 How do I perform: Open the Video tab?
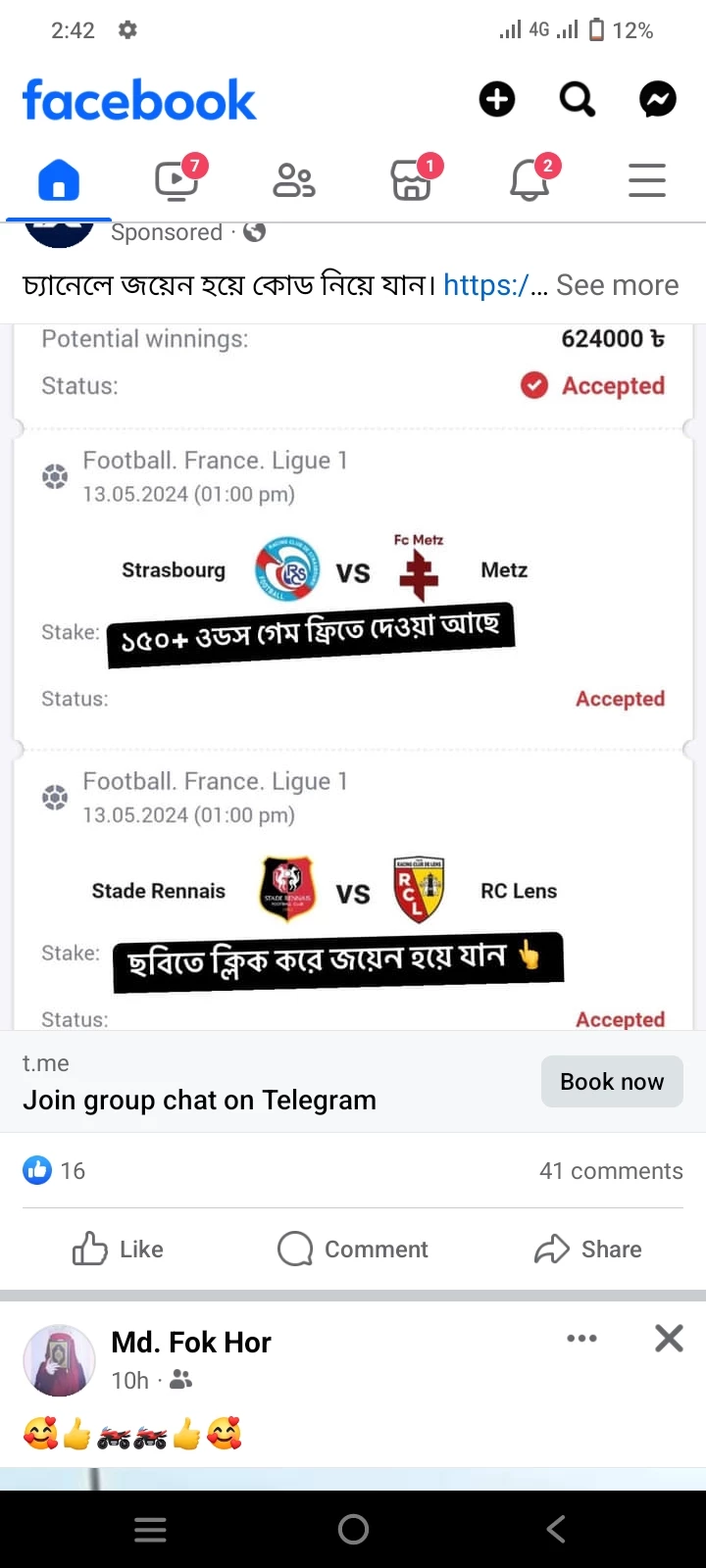click(x=177, y=181)
